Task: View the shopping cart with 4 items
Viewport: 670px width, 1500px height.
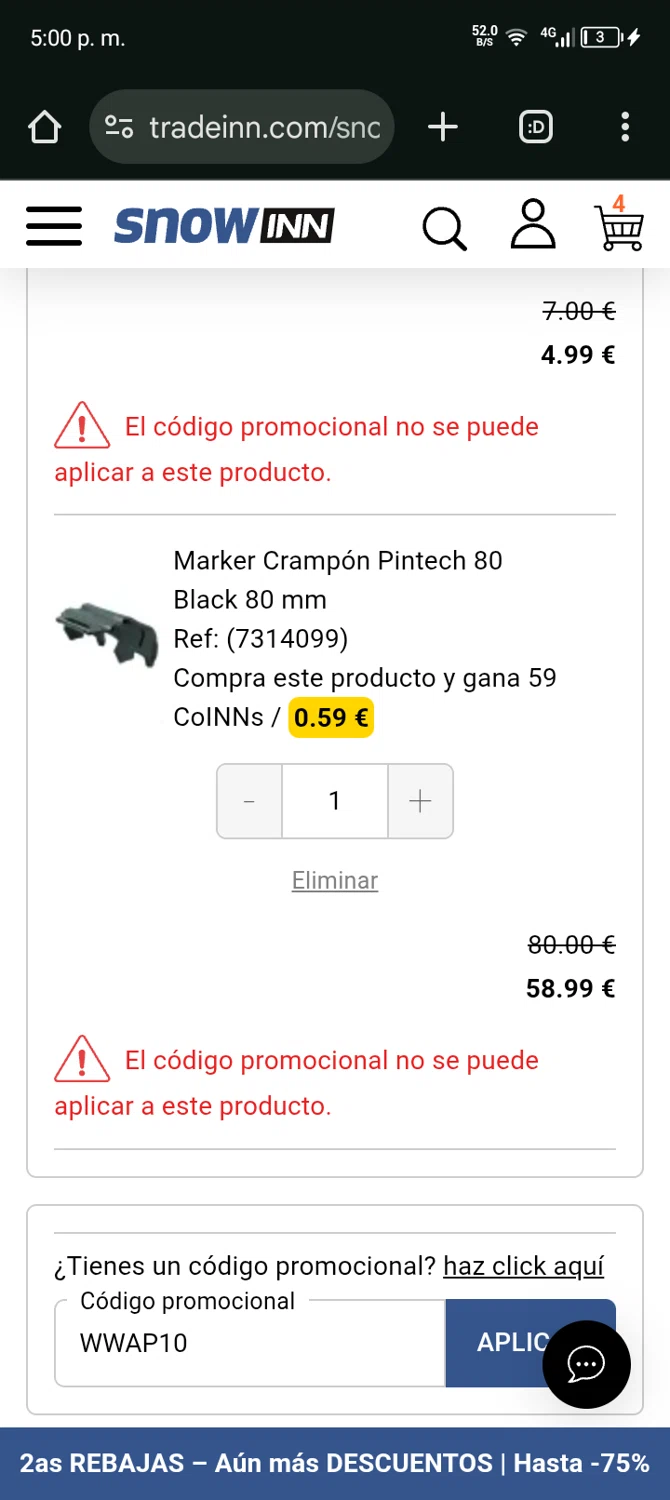Action: click(619, 225)
